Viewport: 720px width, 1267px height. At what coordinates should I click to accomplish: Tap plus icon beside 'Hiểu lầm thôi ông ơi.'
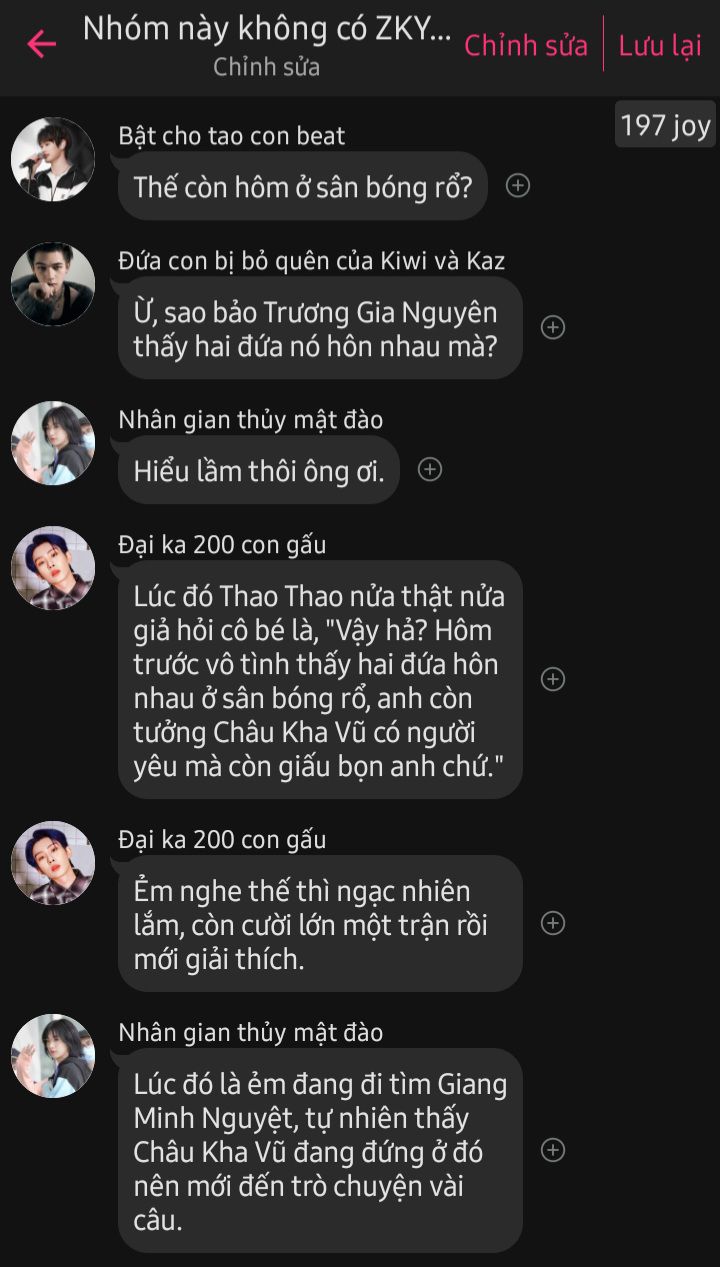coord(430,469)
